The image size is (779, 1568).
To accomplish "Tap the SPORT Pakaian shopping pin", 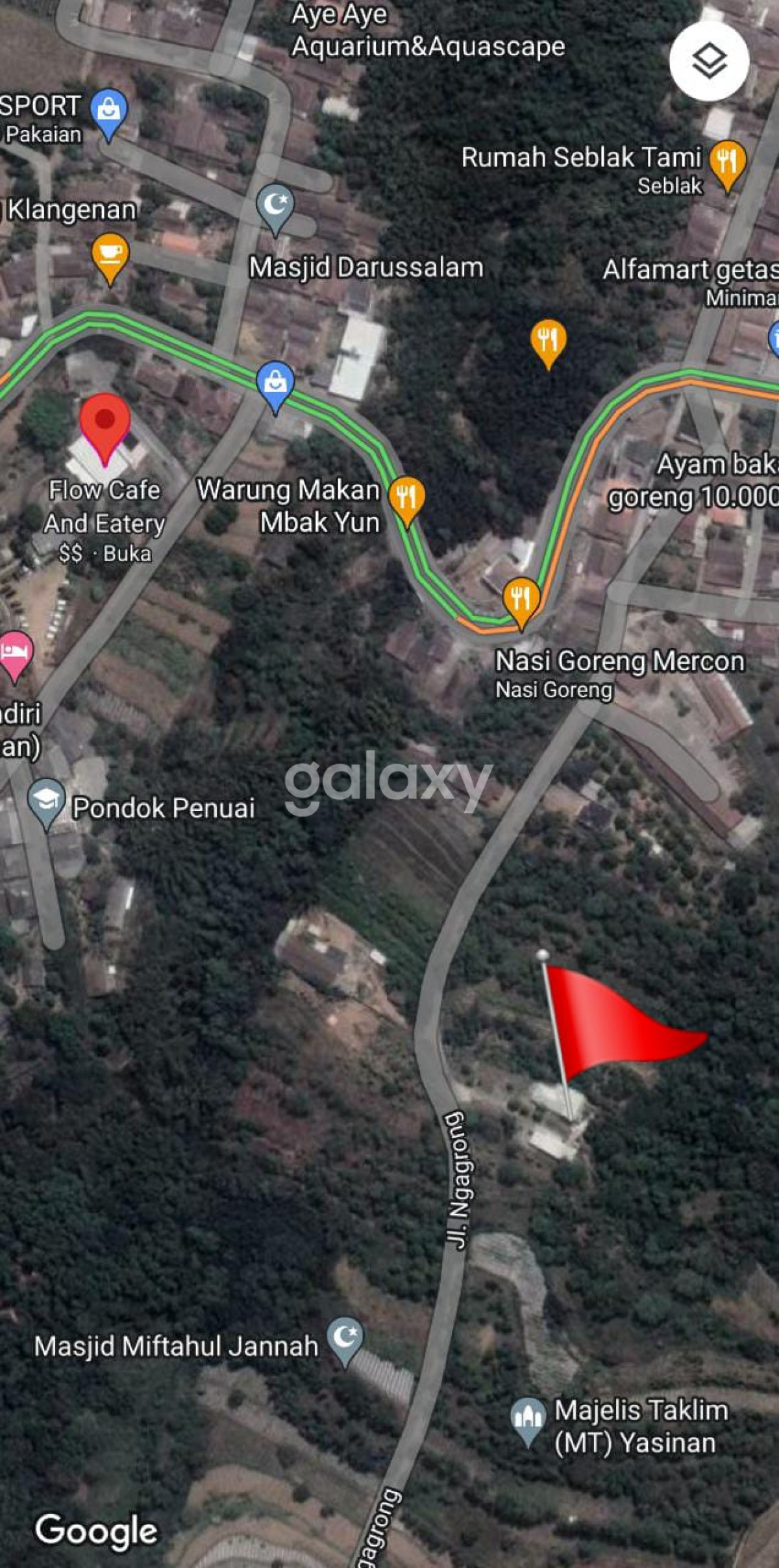I will pyautogui.click(x=108, y=111).
